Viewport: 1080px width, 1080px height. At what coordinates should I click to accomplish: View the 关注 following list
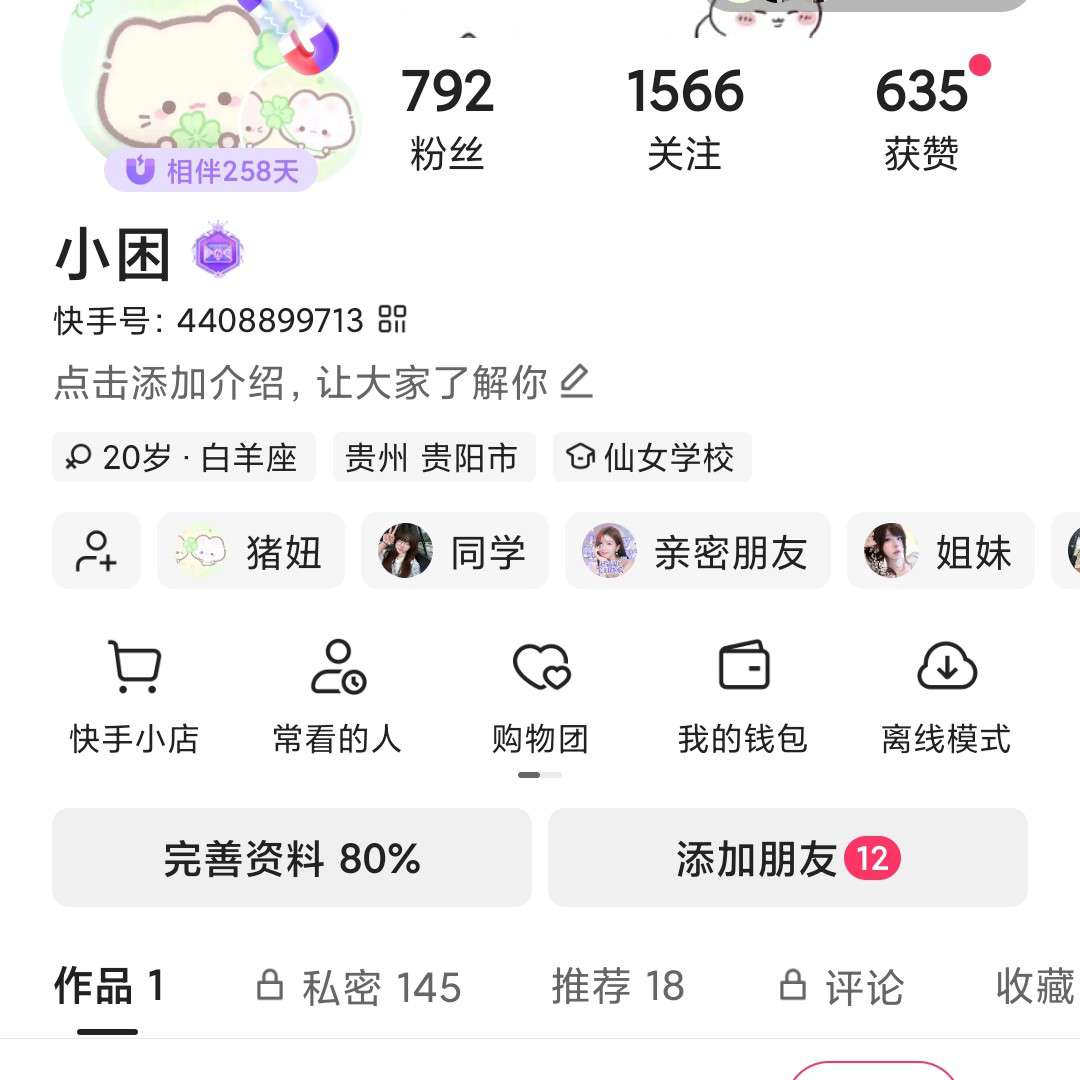click(685, 118)
